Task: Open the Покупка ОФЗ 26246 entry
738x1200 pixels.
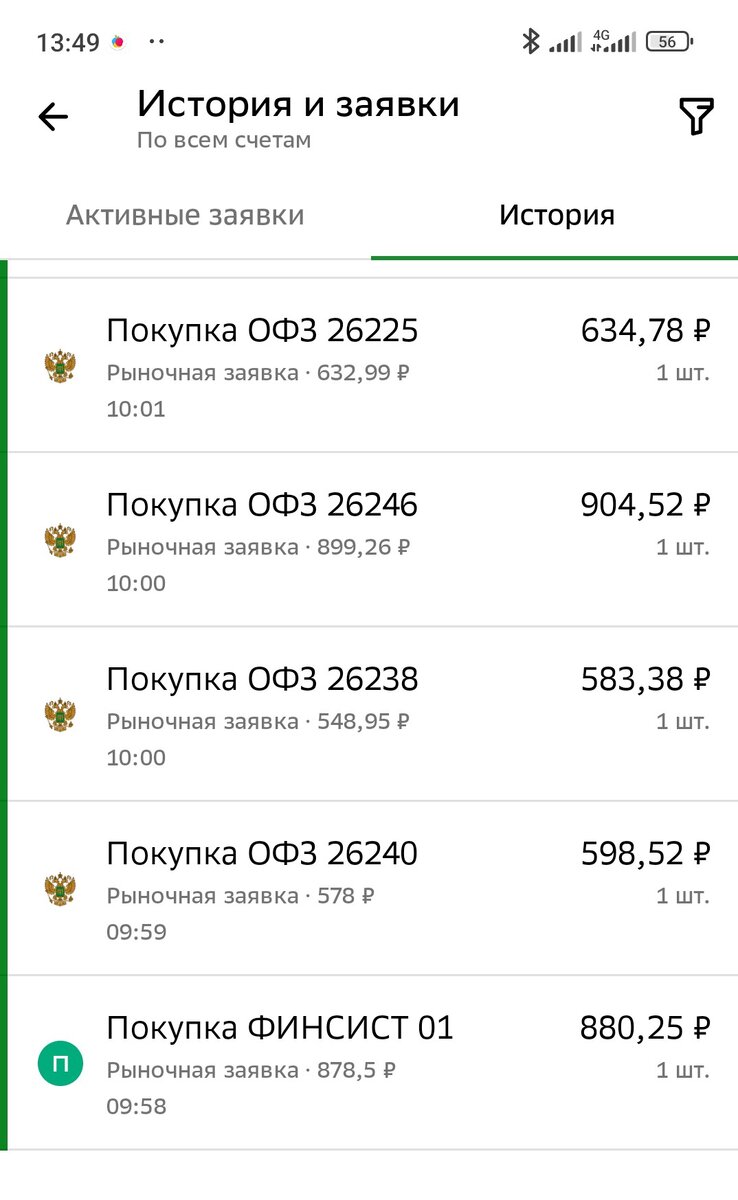Action: (372, 540)
